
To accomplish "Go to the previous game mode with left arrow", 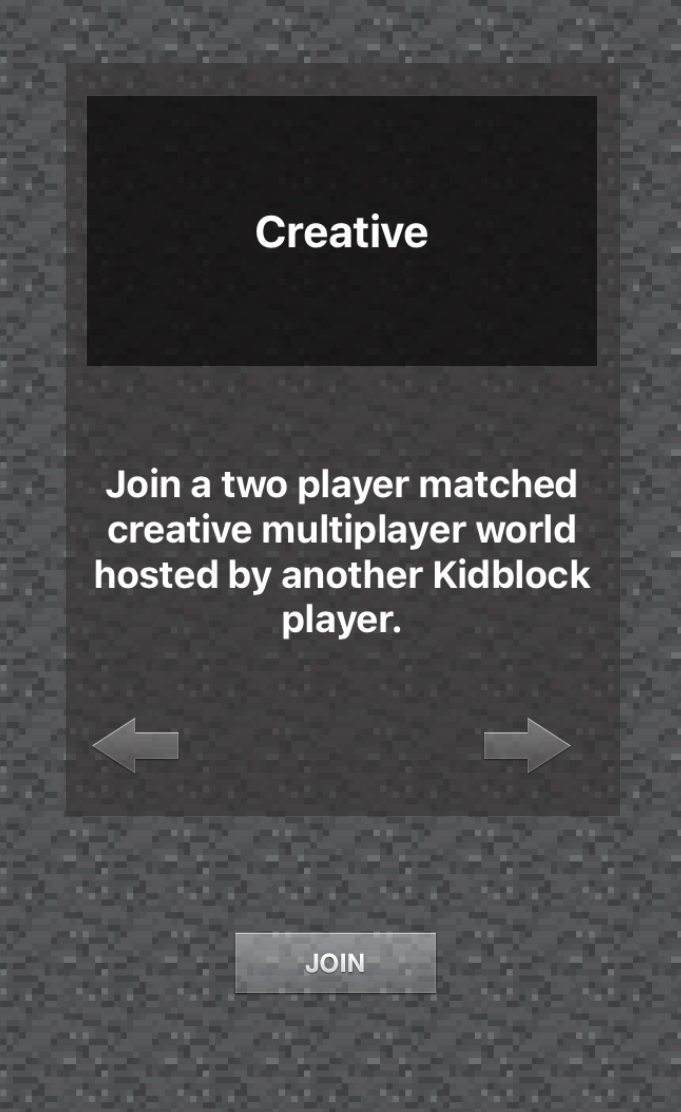I will pyautogui.click(x=135, y=746).
